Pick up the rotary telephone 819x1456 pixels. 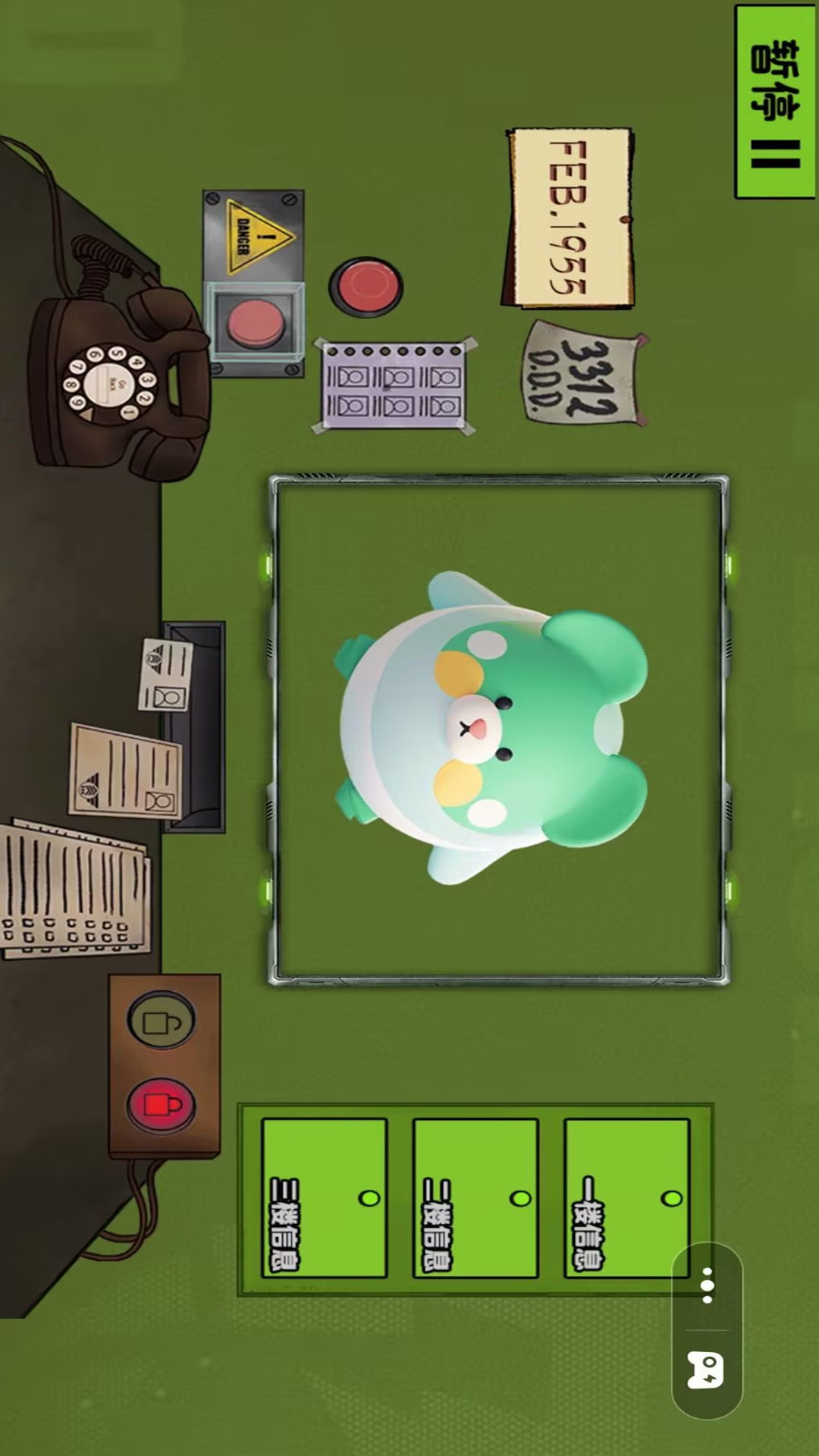(x=114, y=379)
